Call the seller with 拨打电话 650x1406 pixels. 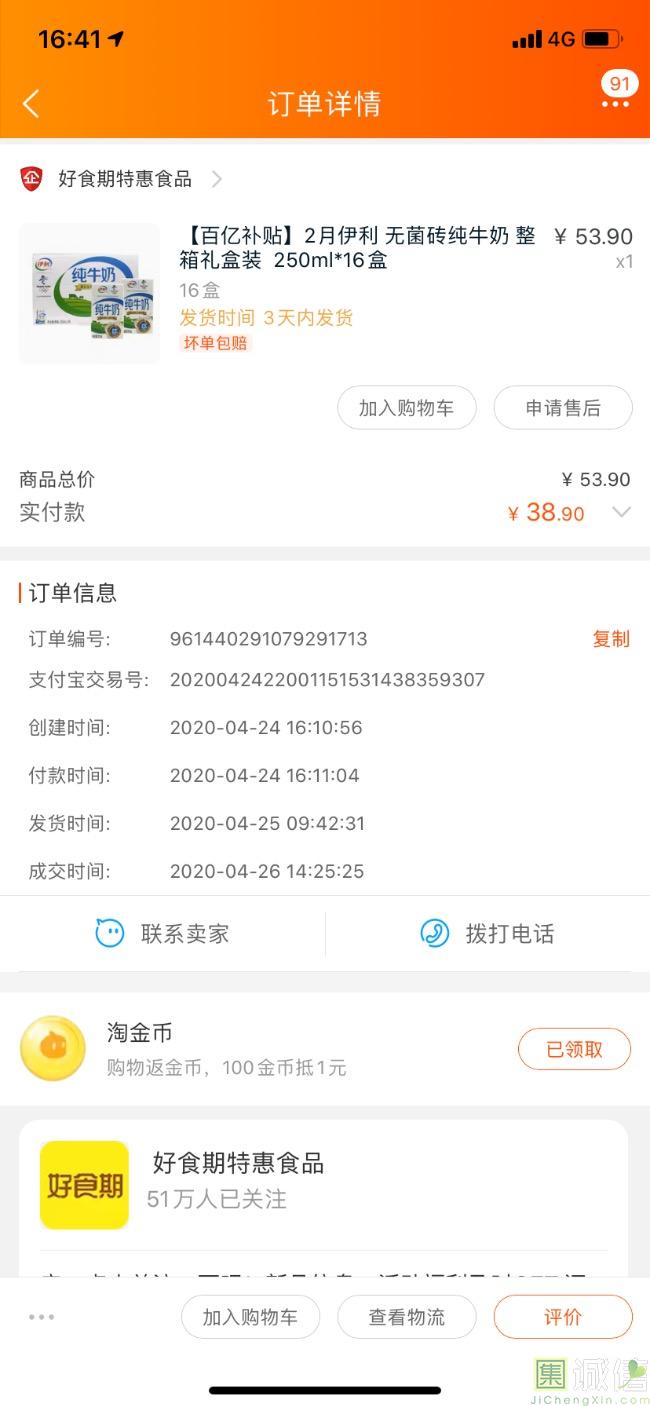488,934
